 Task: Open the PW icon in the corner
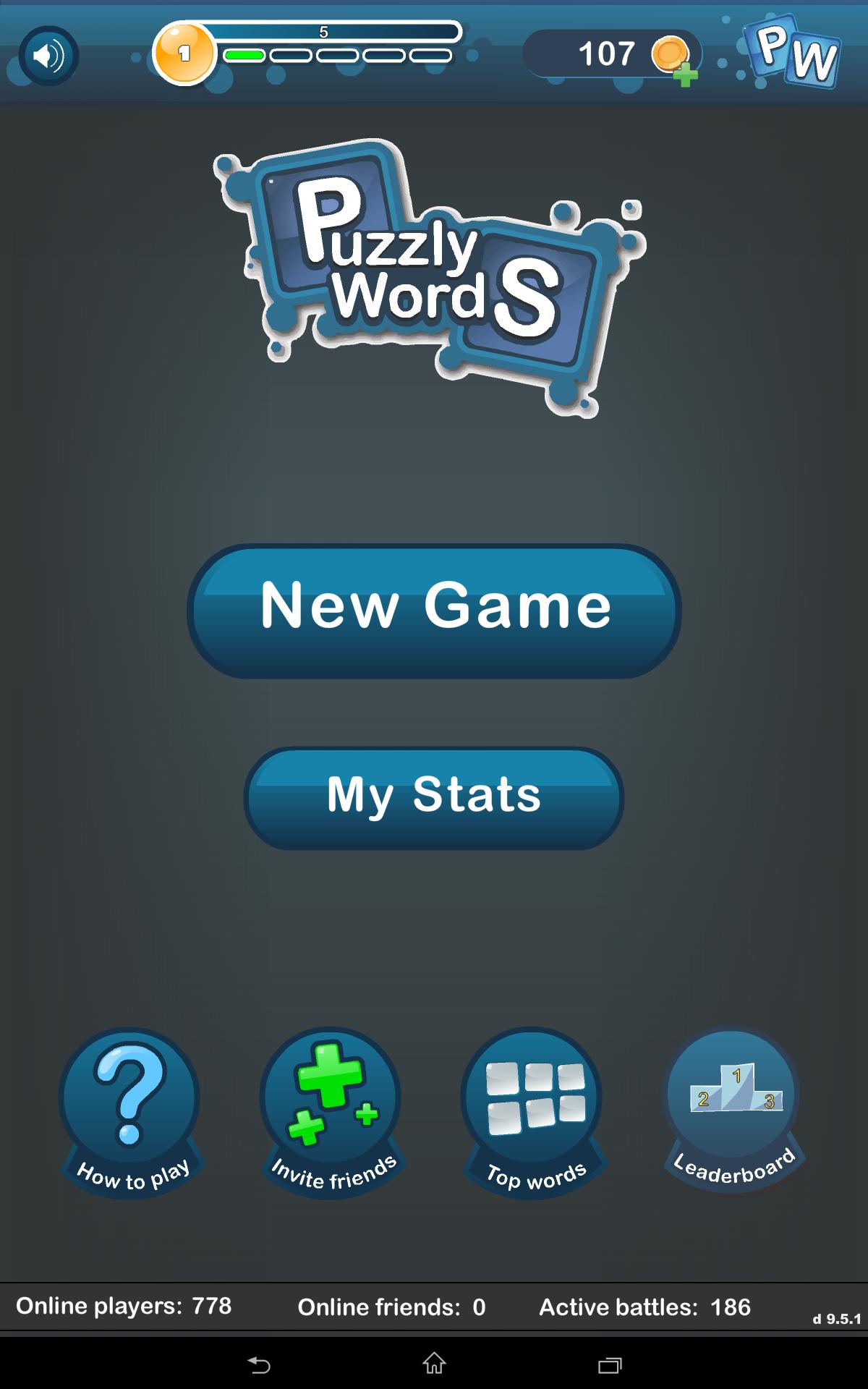(x=794, y=52)
